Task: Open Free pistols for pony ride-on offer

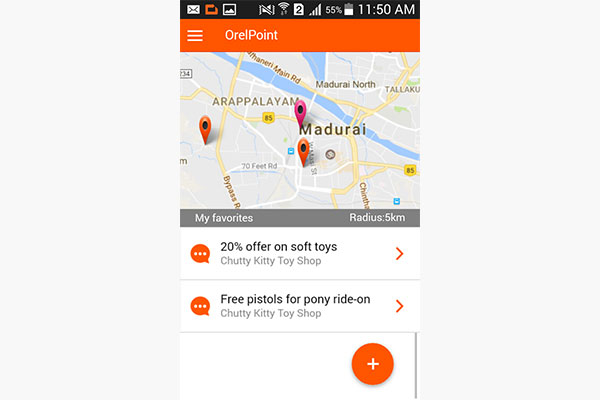Action: click(298, 306)
